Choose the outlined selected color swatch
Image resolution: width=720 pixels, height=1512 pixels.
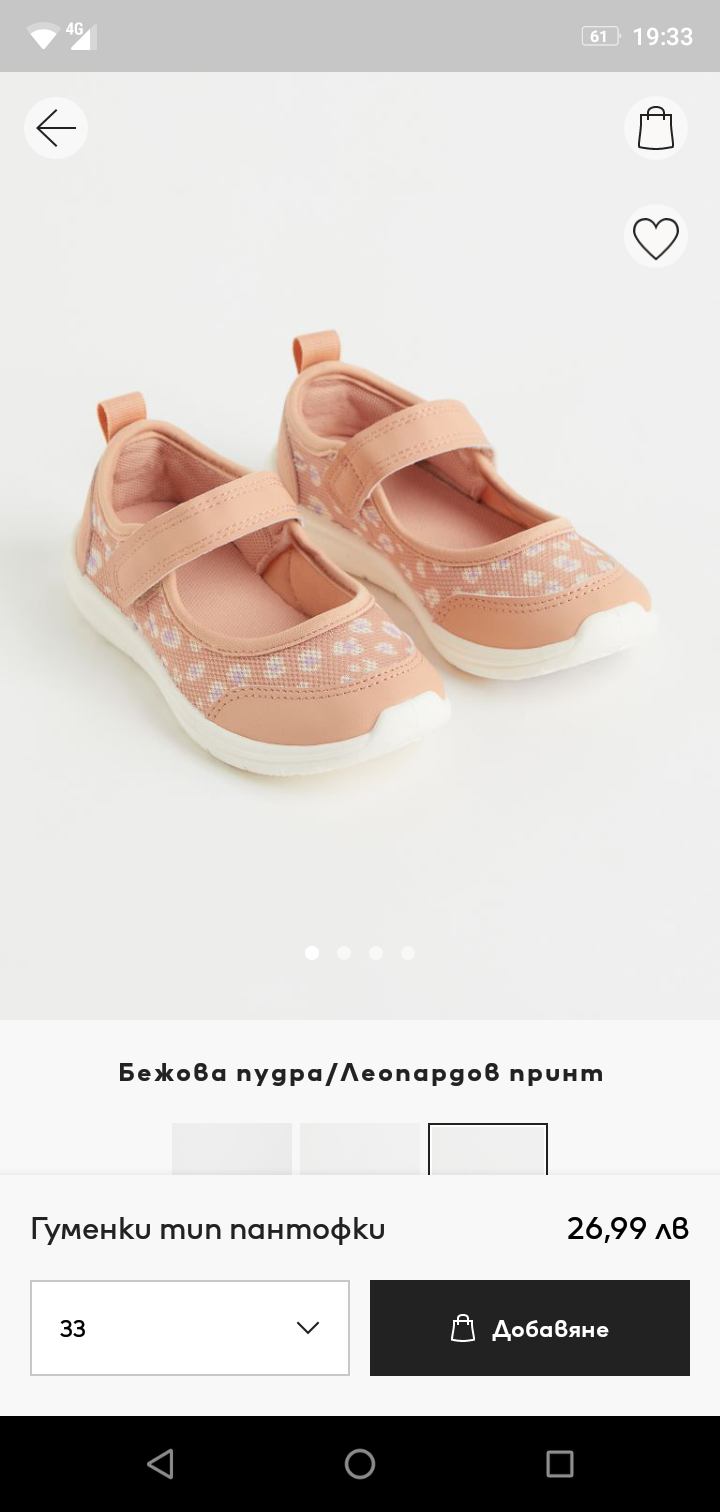click(x=488, y=1150)
